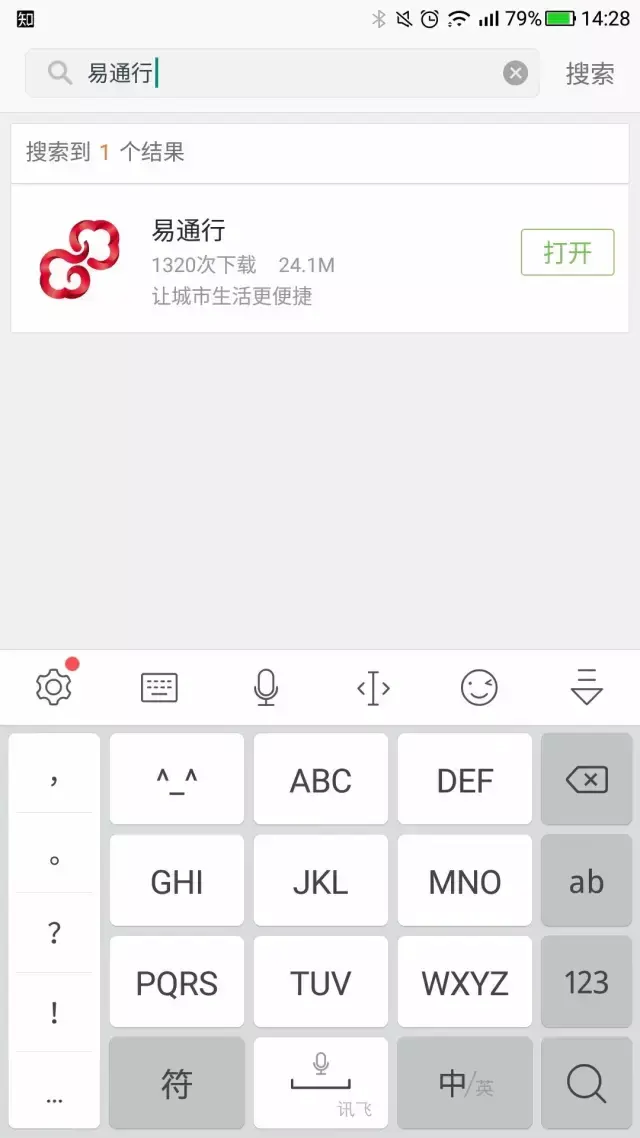This screenshot has height=1138, width=640.
Task: Hide the keyboard with the down arrow
Action: coord(586,687)
